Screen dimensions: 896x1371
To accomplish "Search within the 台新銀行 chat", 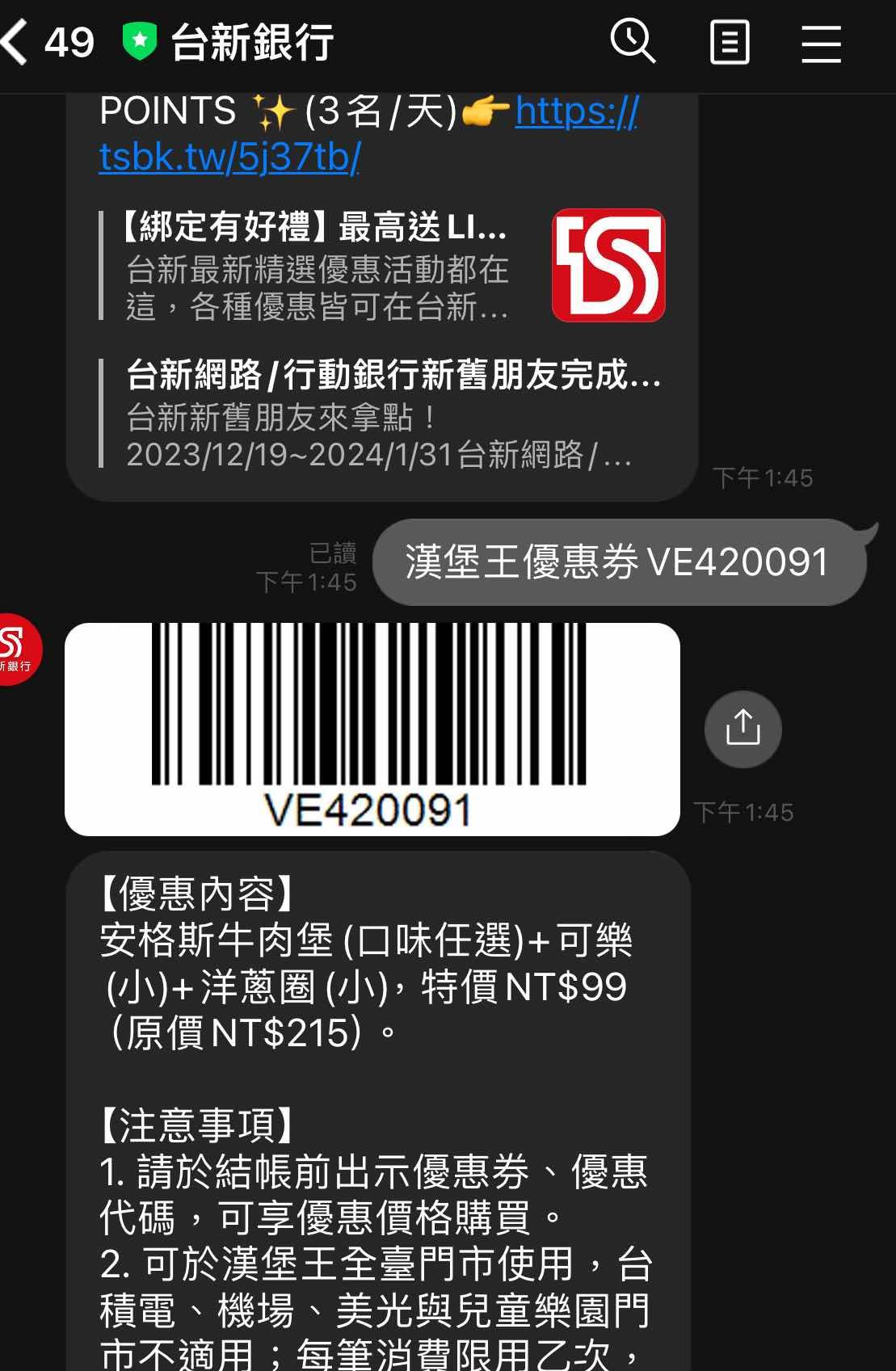I will [632, 42].
